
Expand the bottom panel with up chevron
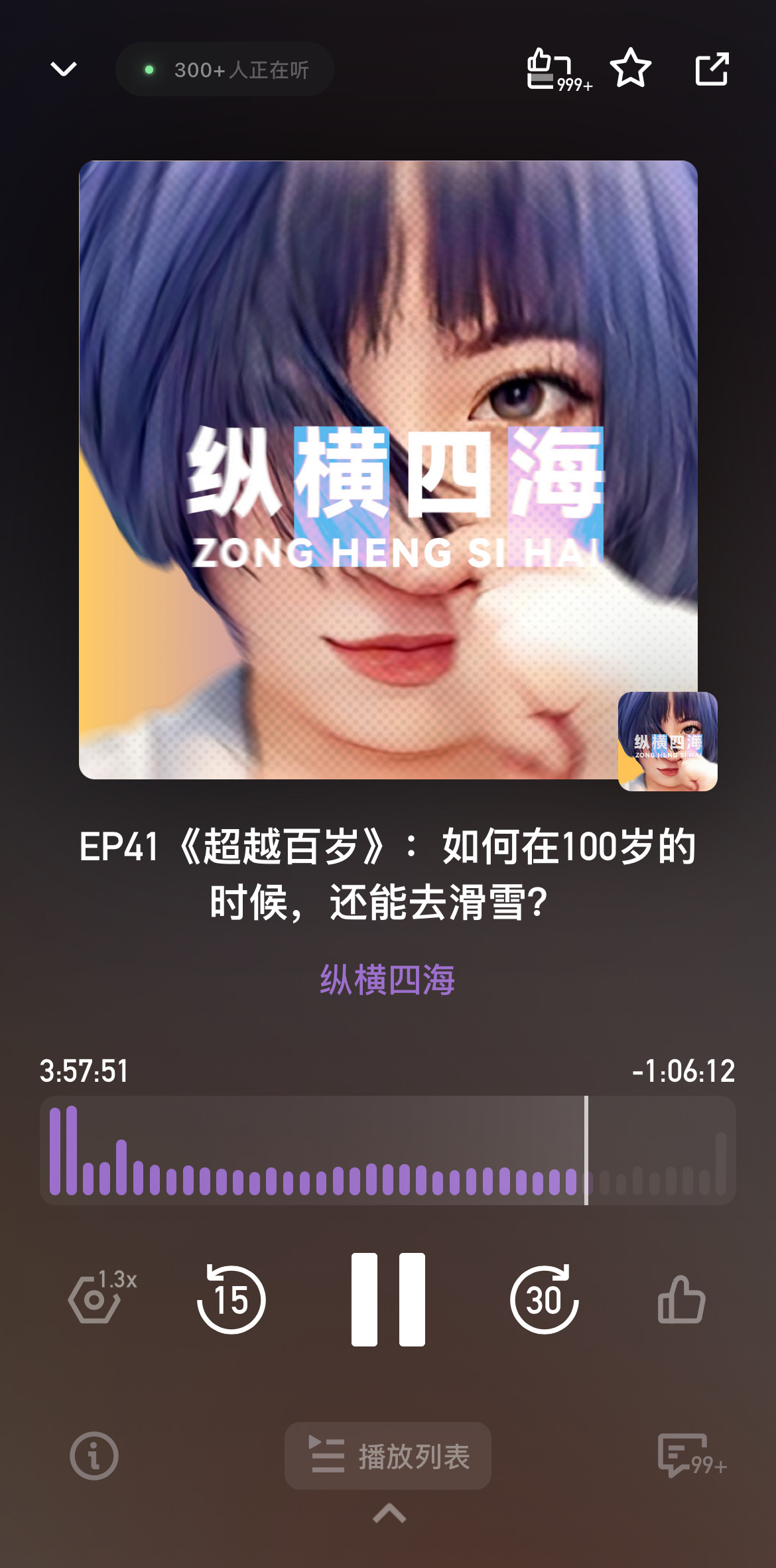(x=389, y=1514)
